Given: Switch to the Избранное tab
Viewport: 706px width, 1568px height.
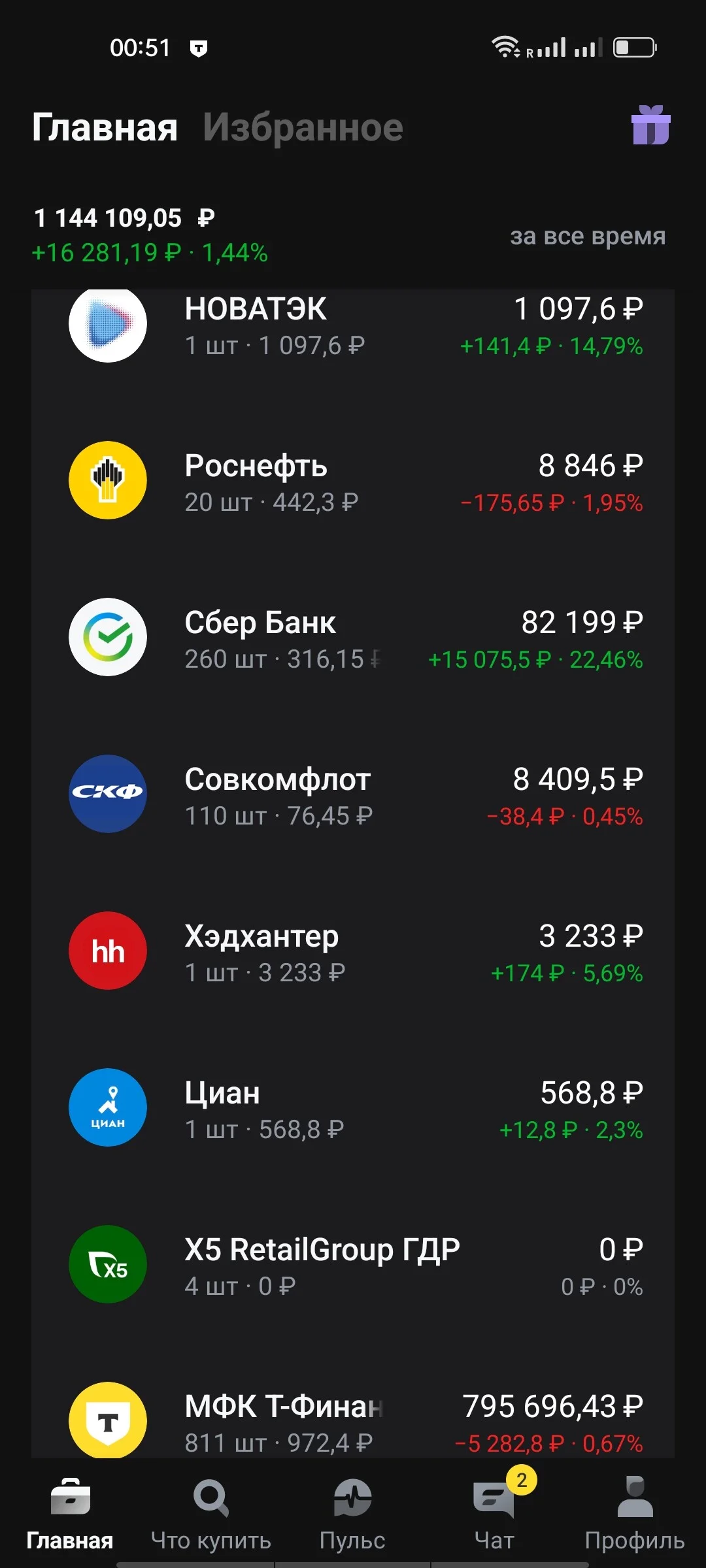Looking at the screenshot, I should pos(303,127).
